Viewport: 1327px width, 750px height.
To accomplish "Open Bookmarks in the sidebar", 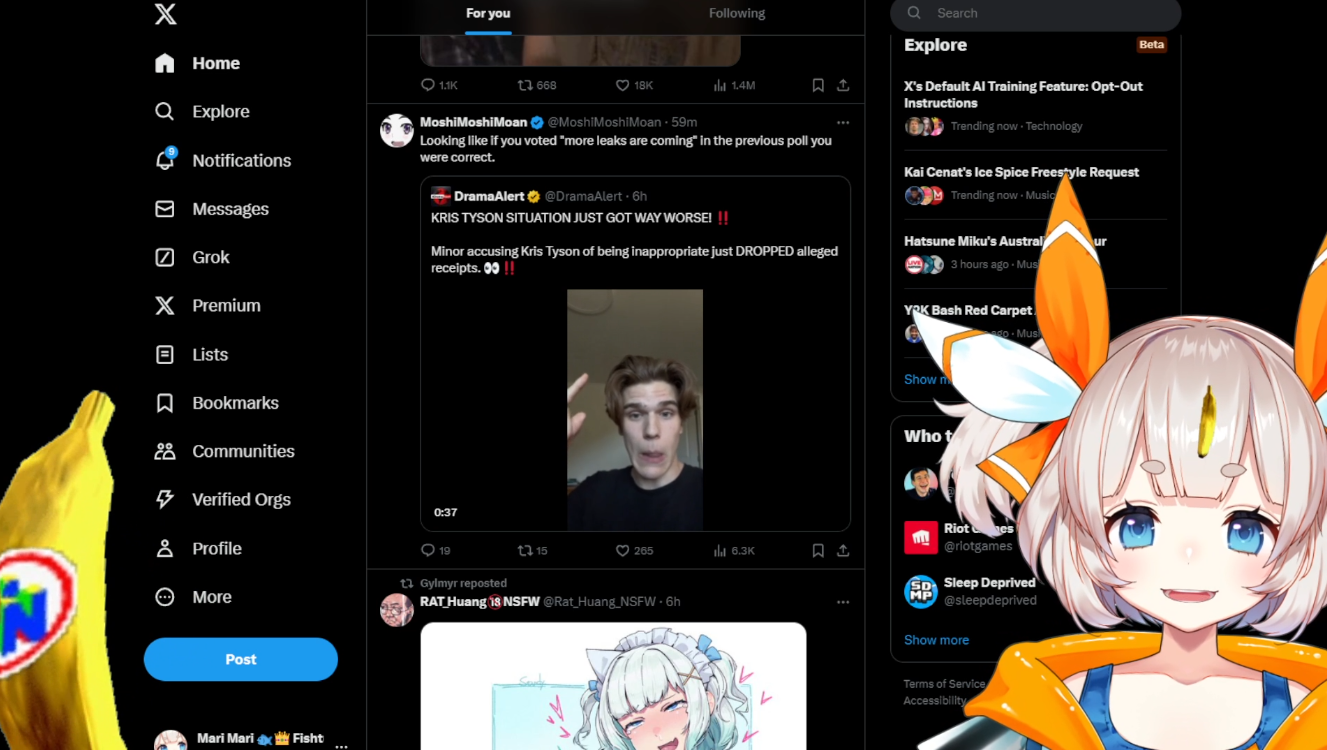I will pos(217,403).
